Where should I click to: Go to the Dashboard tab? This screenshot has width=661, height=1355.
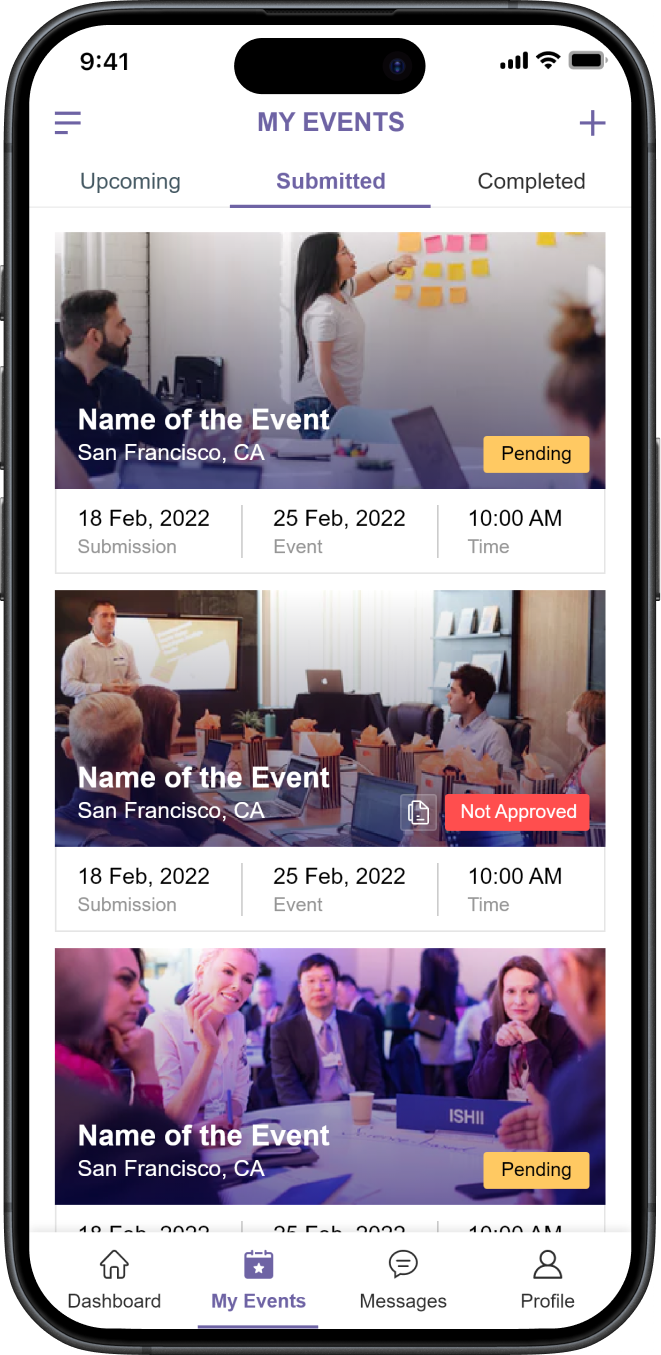pyautogui.click(x=114, y=1280)
